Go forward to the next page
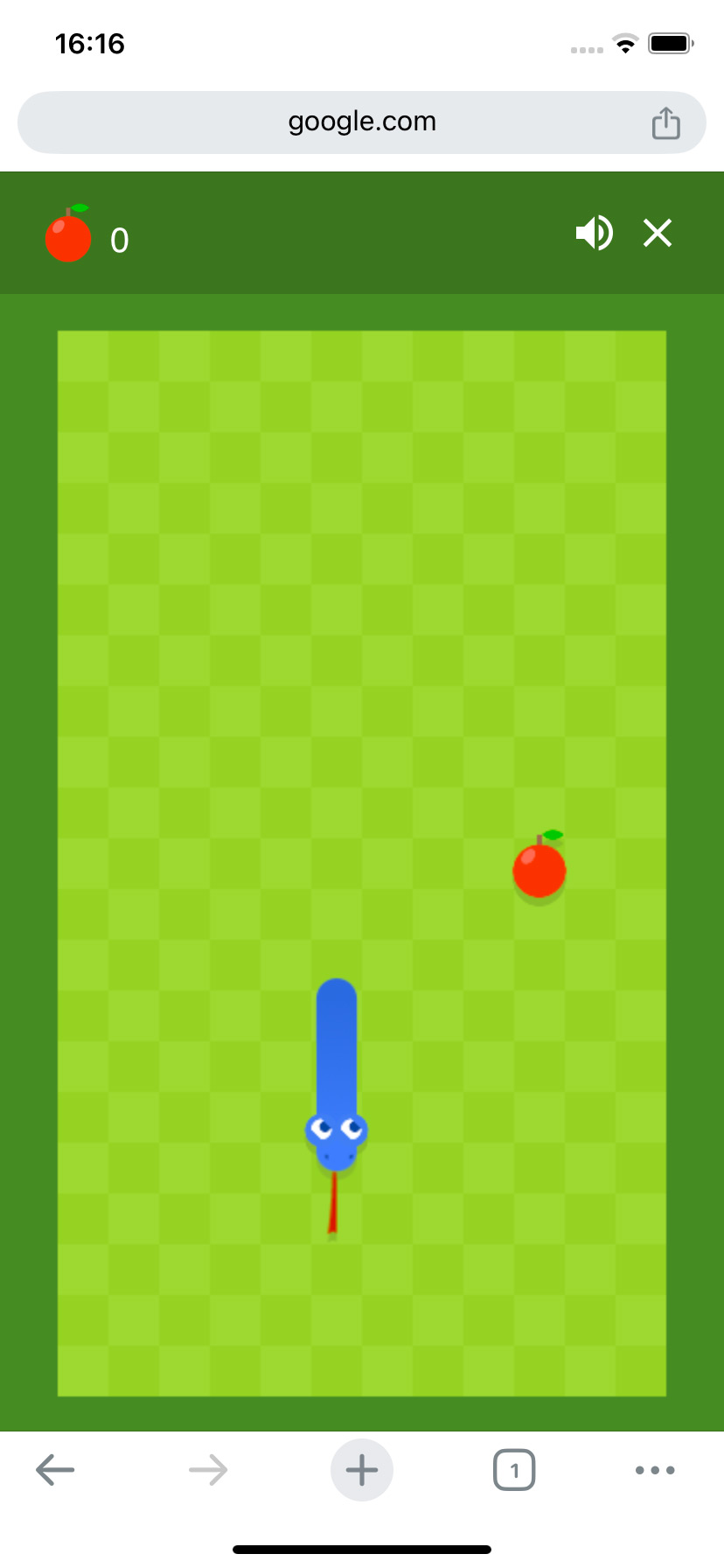724x1568 pixels. click(208, 1470)
